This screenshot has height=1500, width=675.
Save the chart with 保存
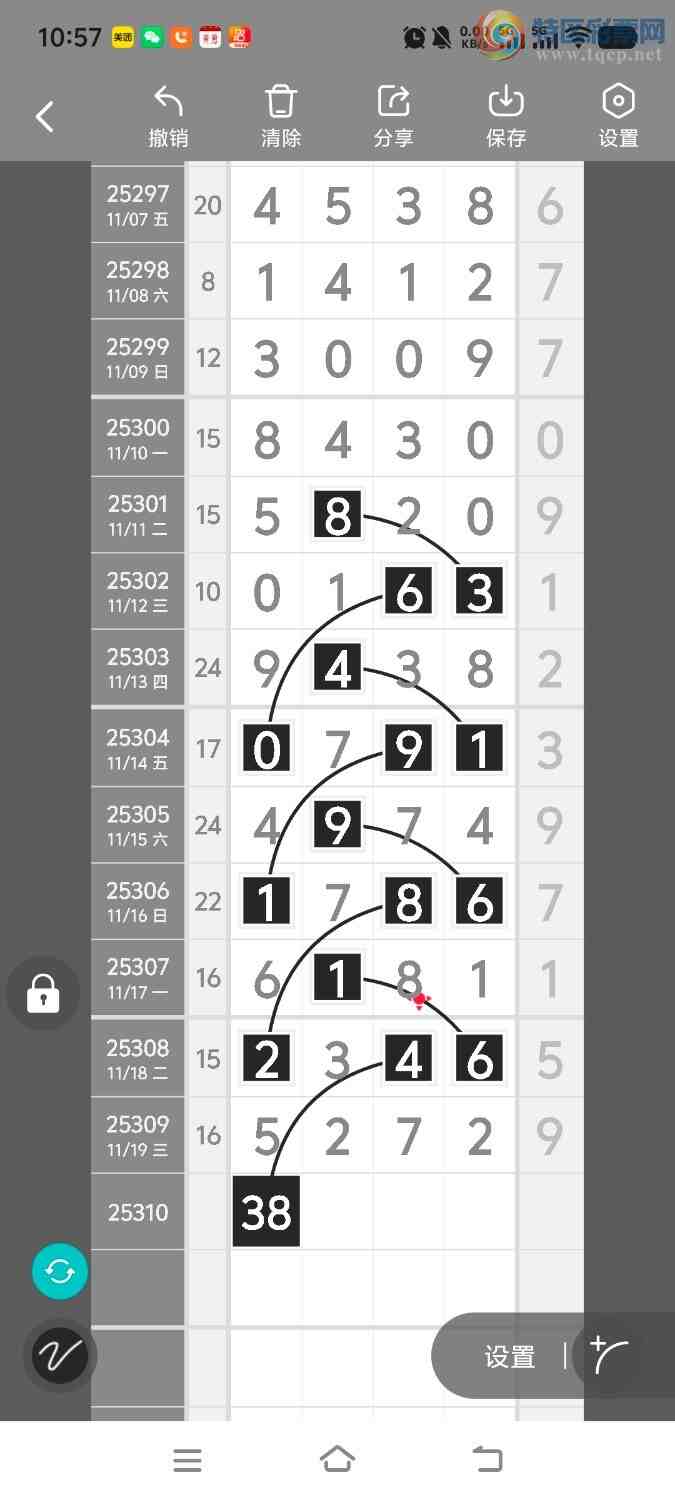pyautogui.click(x=506, y=116)
